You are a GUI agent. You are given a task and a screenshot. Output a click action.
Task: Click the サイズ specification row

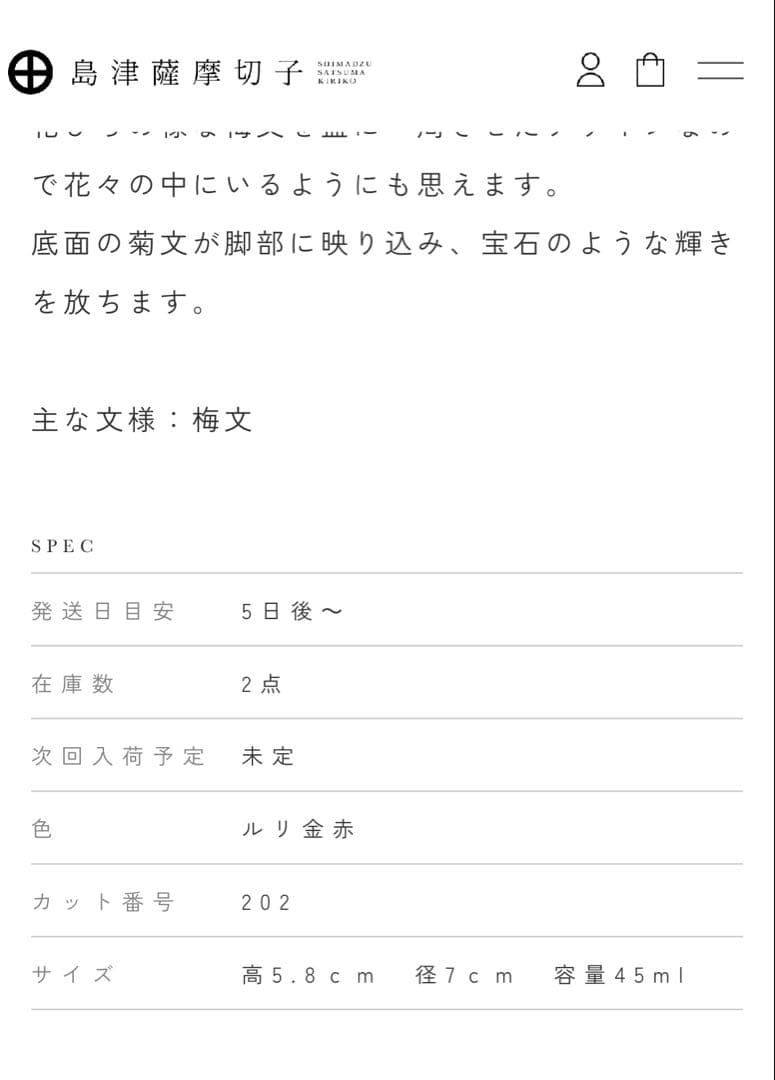pos(70,974)
